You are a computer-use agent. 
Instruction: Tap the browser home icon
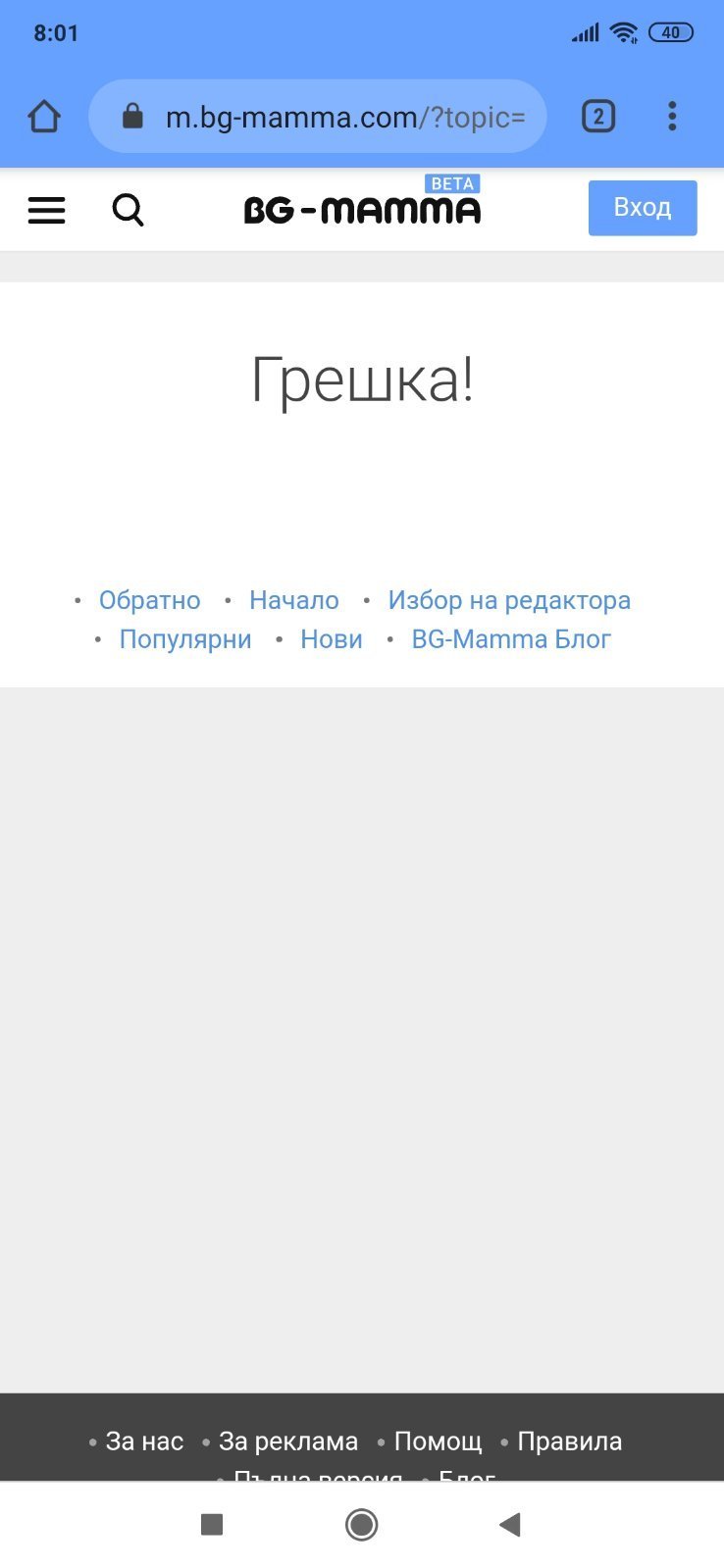44,117
